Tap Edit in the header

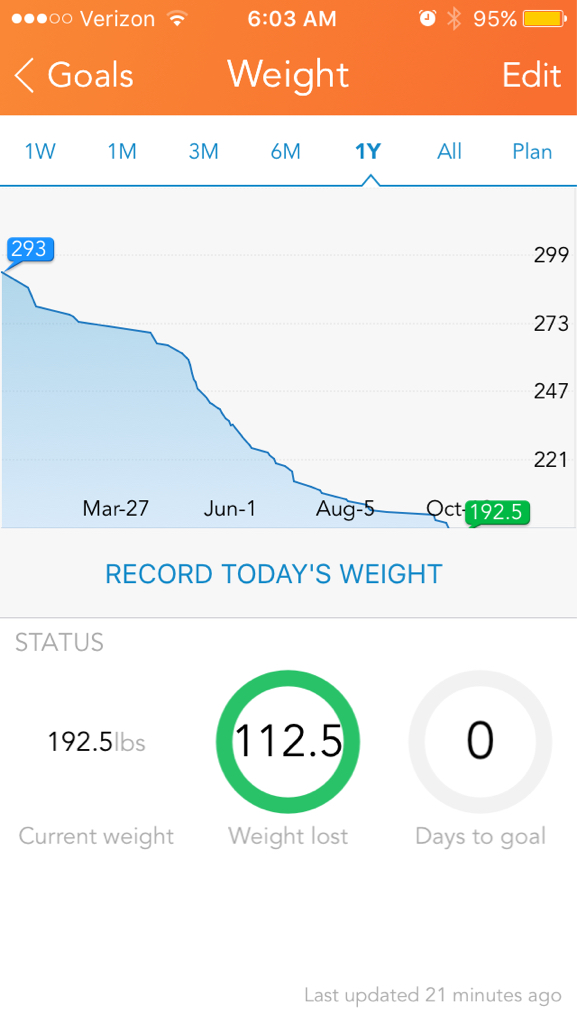tap(531, 75)
